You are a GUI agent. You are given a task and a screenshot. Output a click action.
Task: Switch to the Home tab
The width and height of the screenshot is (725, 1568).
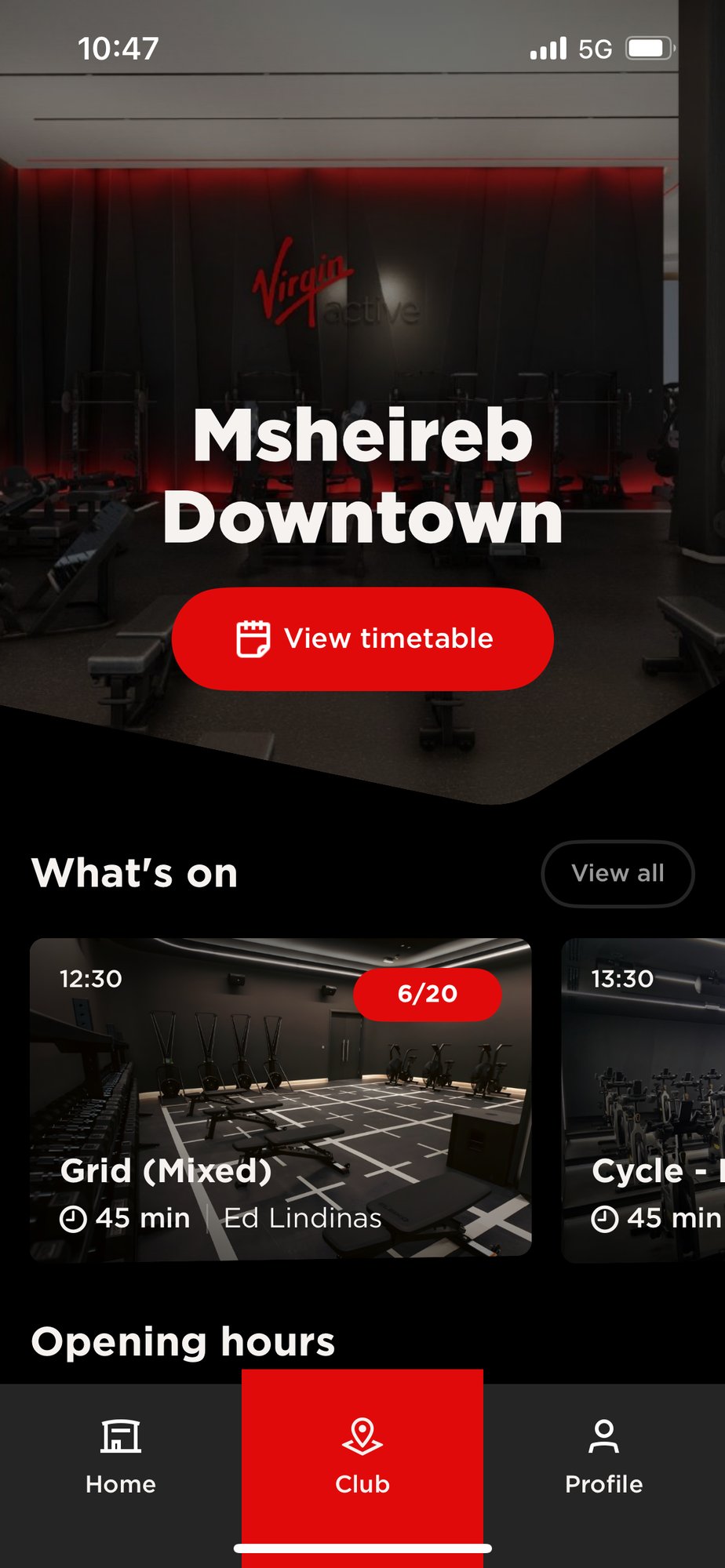121,1457
